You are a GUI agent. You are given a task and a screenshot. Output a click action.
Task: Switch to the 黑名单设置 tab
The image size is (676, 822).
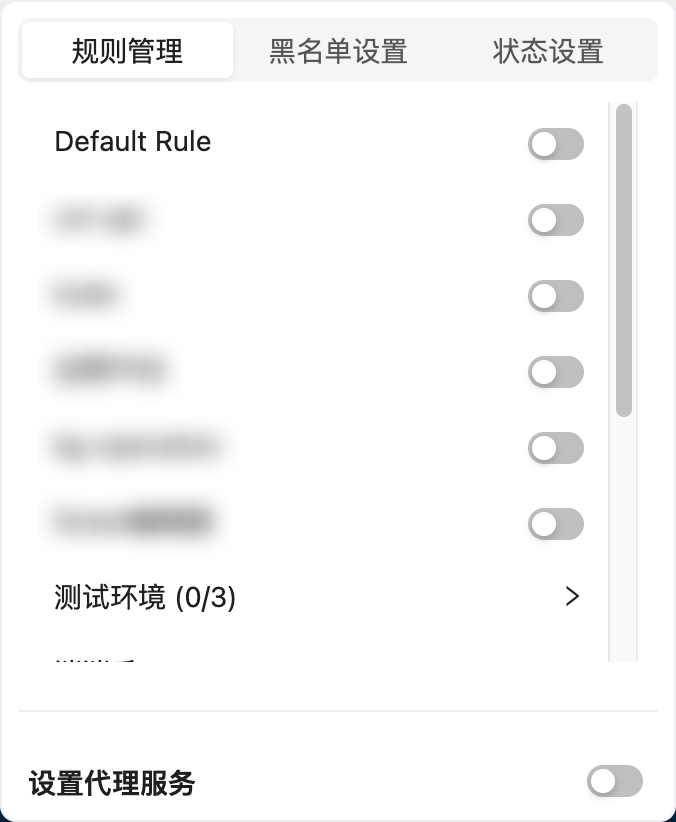pos(338,51)
